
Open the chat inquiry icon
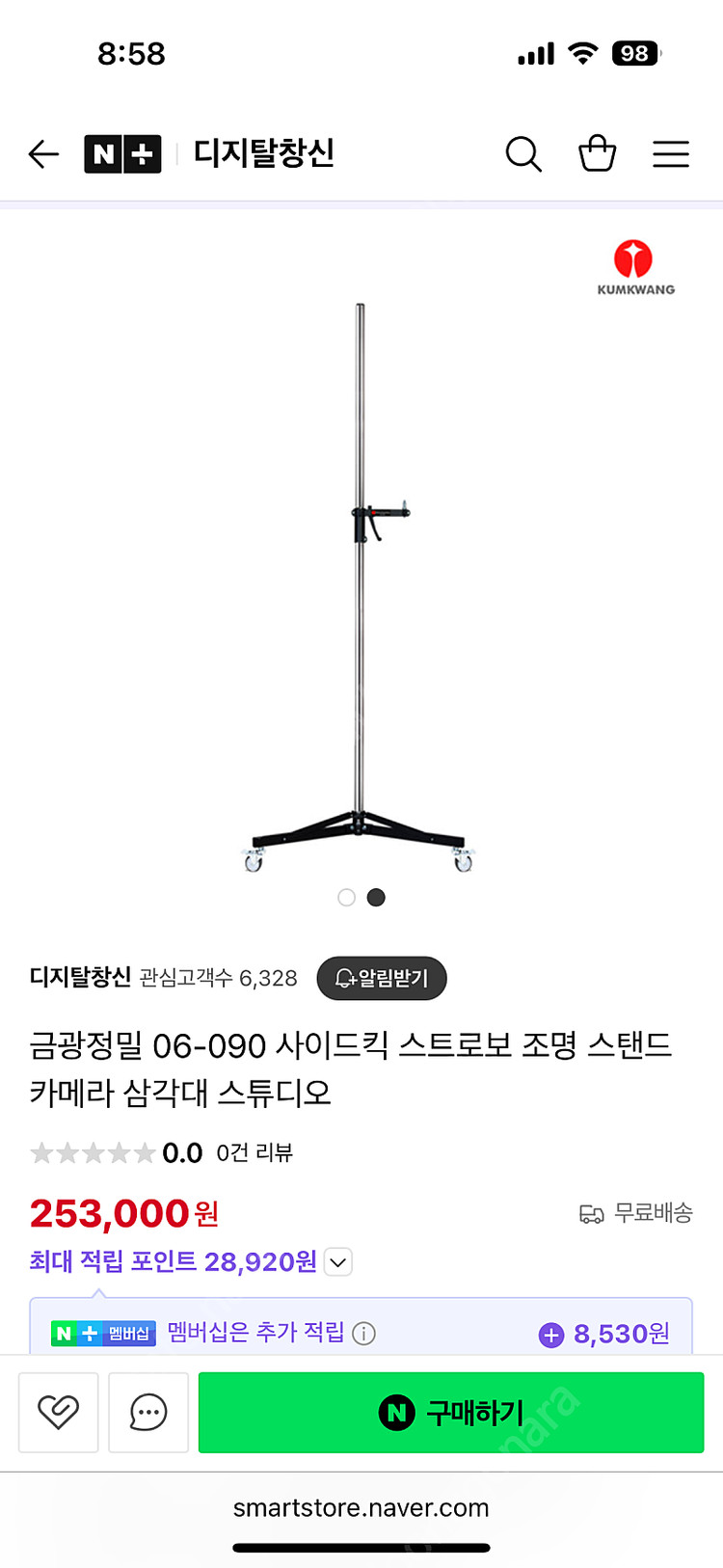[148, 1413]
